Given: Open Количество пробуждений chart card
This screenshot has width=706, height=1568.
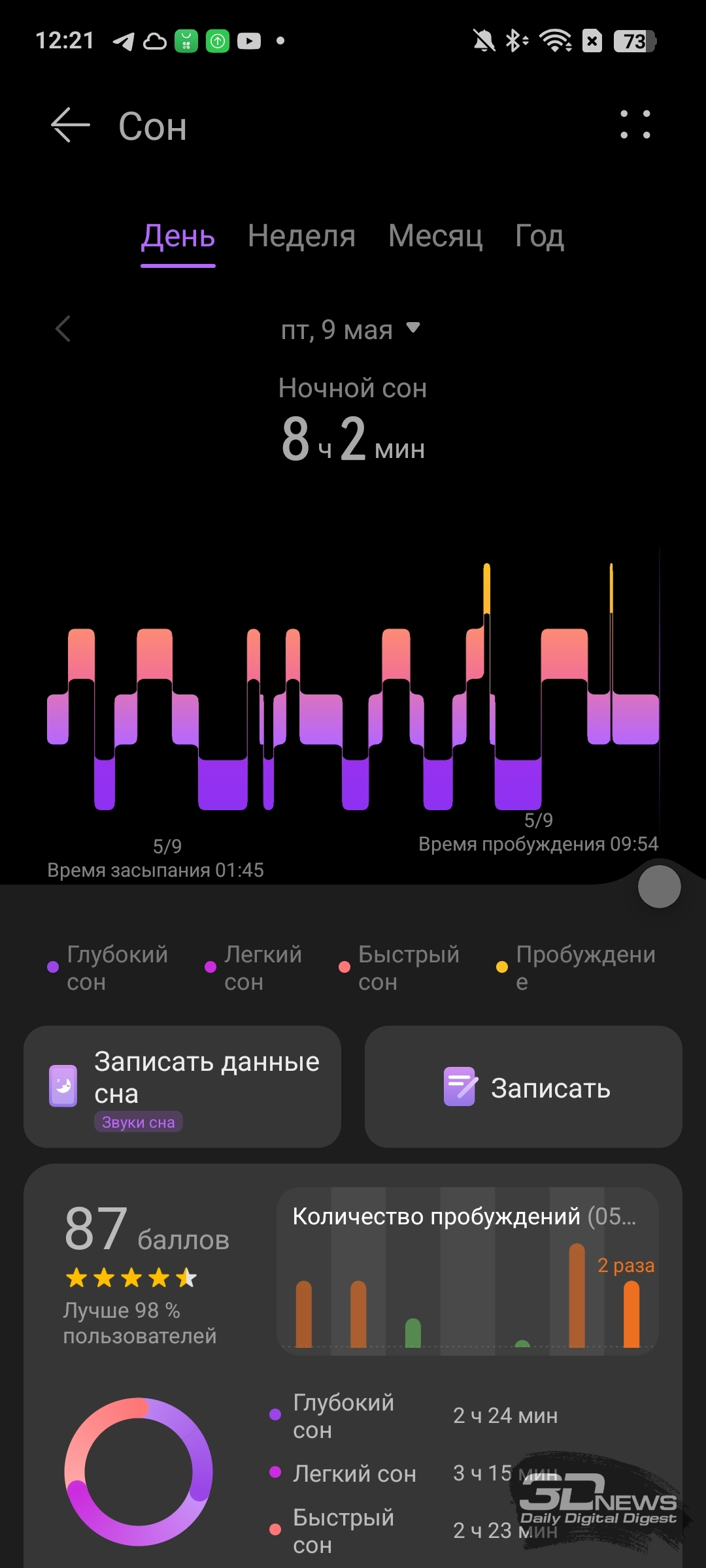Looking at the screenshot, I should [x=467, y=1271].
